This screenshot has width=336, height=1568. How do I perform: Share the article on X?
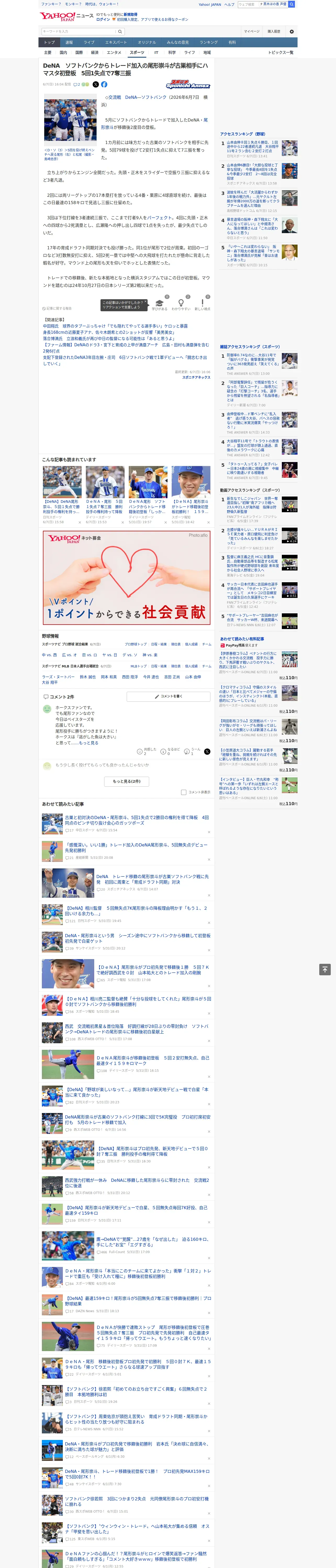pyautogui.click(x=95, y=85)
